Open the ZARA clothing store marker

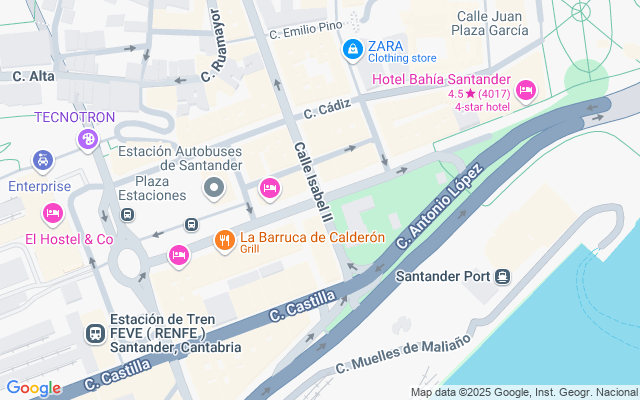pyautogui.click(x=352, y=49)
